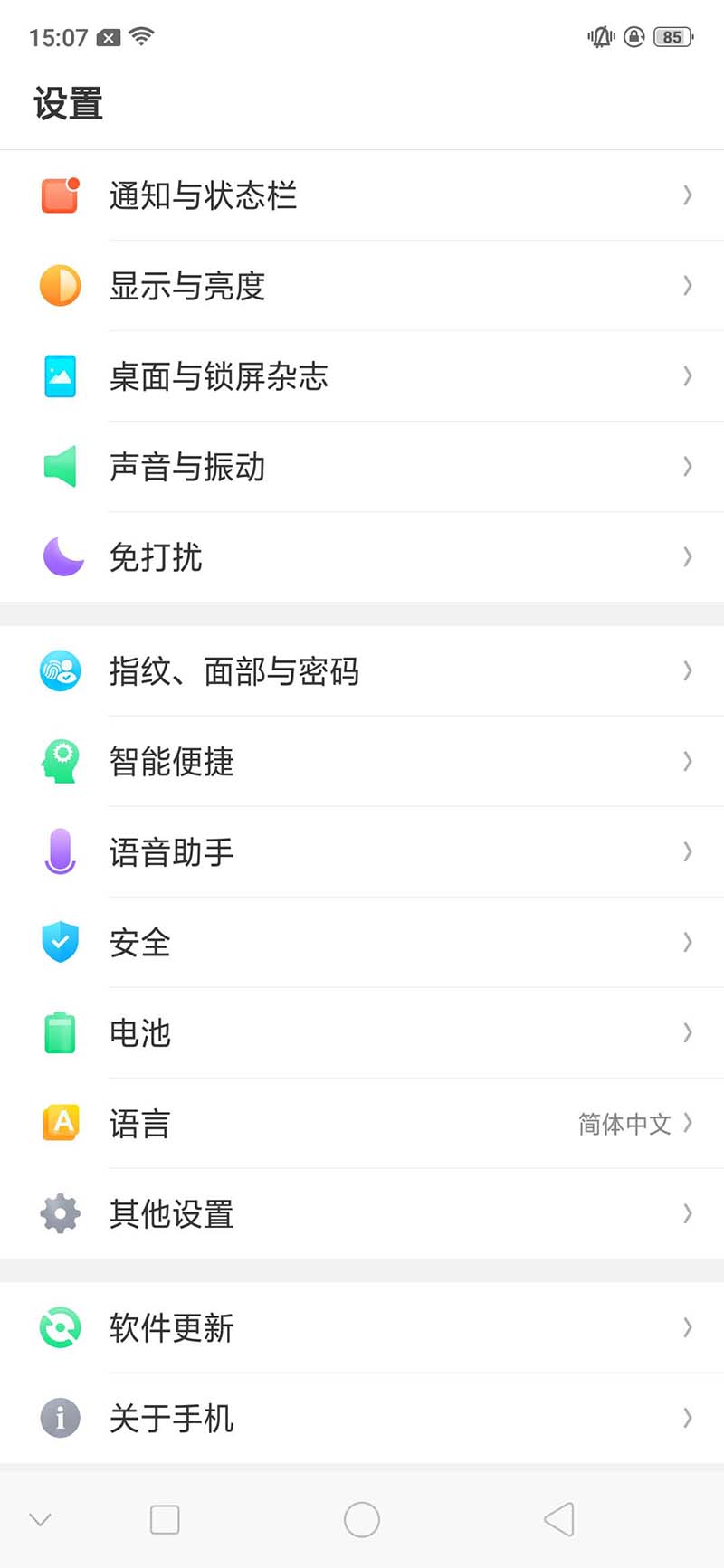Check 软件更新

tap(362, 1328)
